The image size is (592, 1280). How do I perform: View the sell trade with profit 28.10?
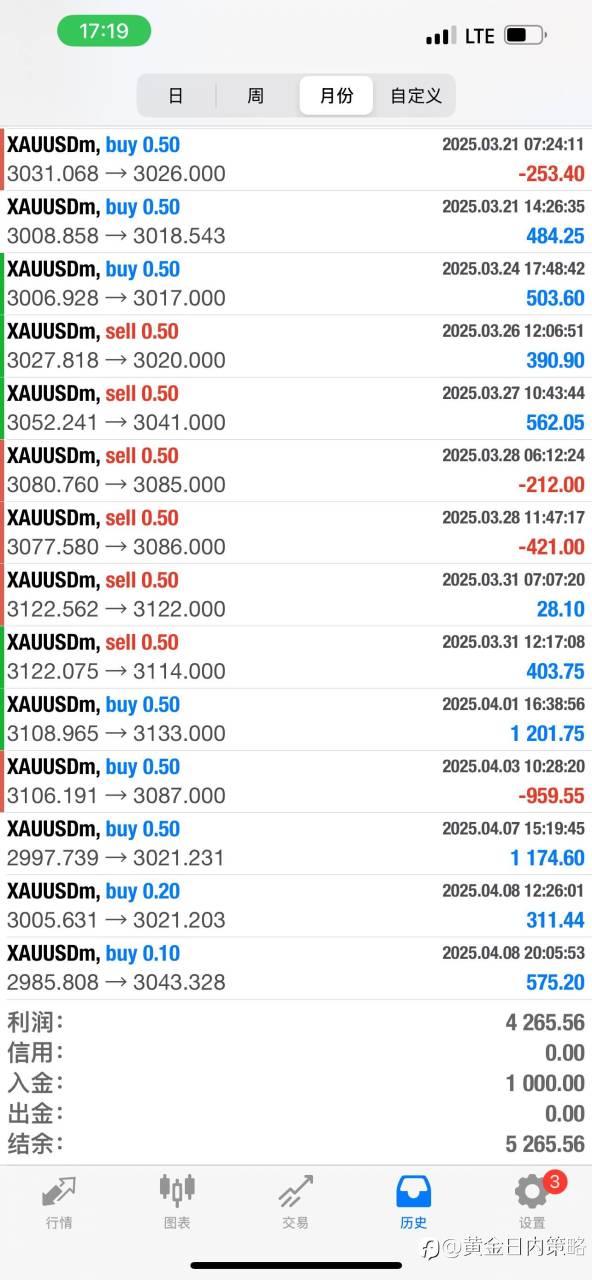(x=296, y=594)
